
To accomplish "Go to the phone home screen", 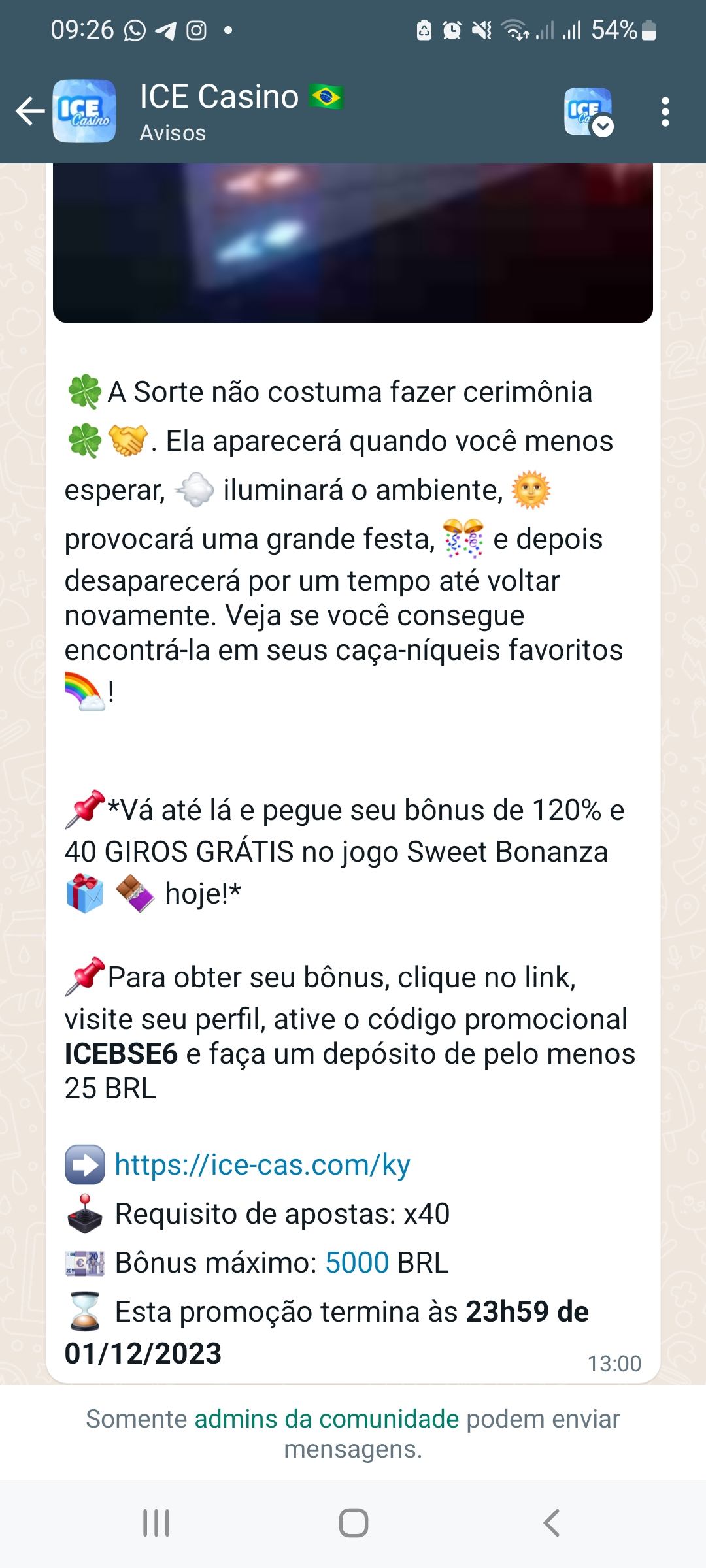I will 353,1523.
